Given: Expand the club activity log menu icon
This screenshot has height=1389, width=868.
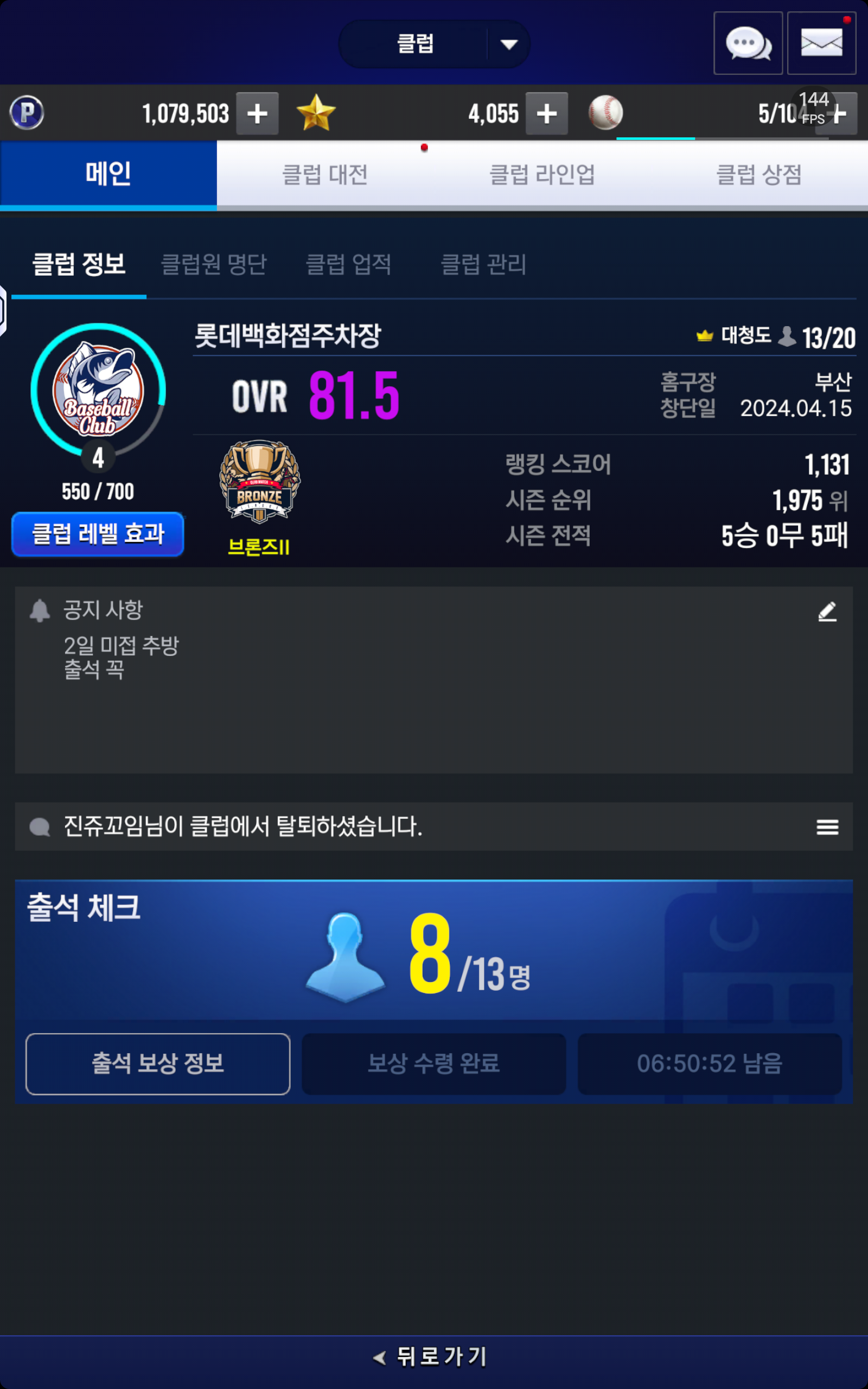Looking at the screenshot, I should pyautogui.click(x=827, y=827).
